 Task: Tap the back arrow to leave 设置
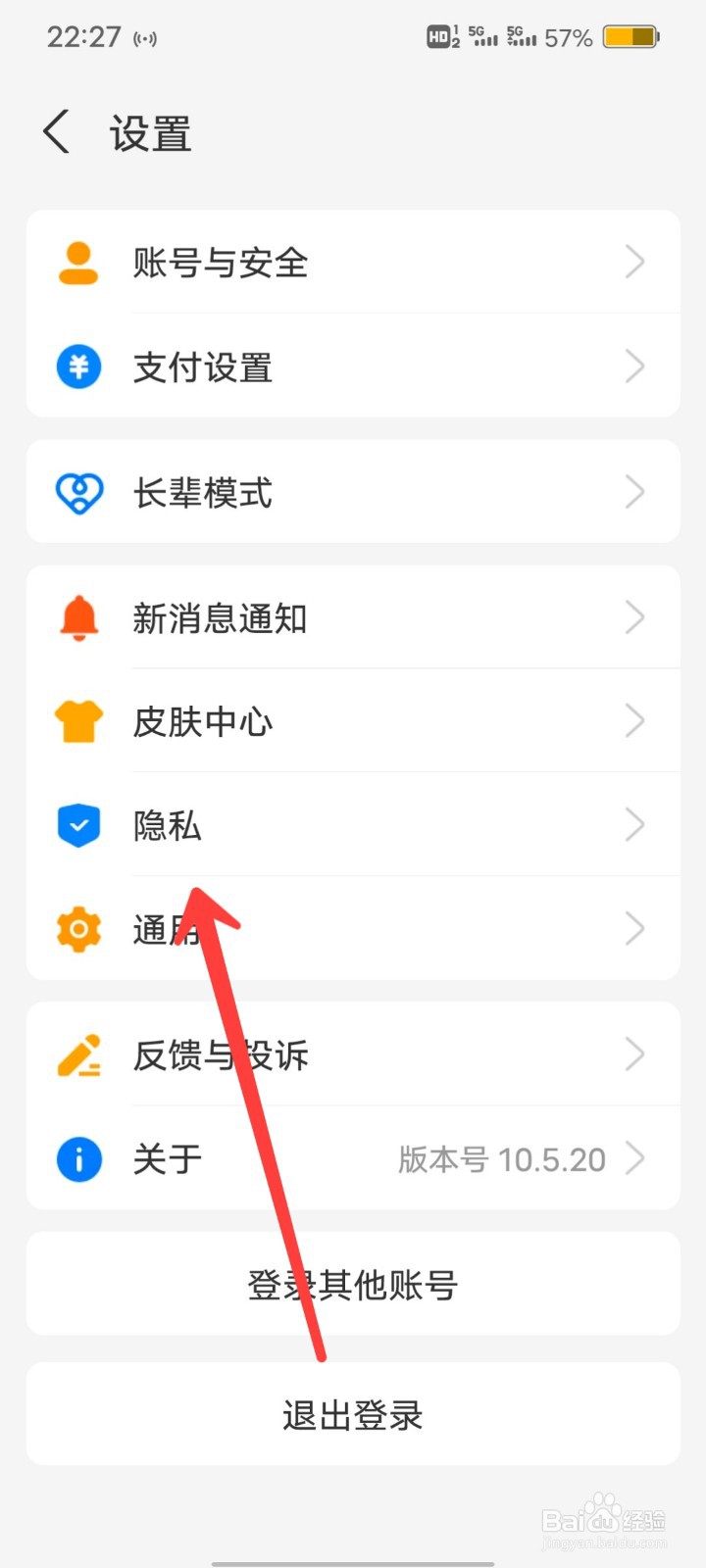56,132
